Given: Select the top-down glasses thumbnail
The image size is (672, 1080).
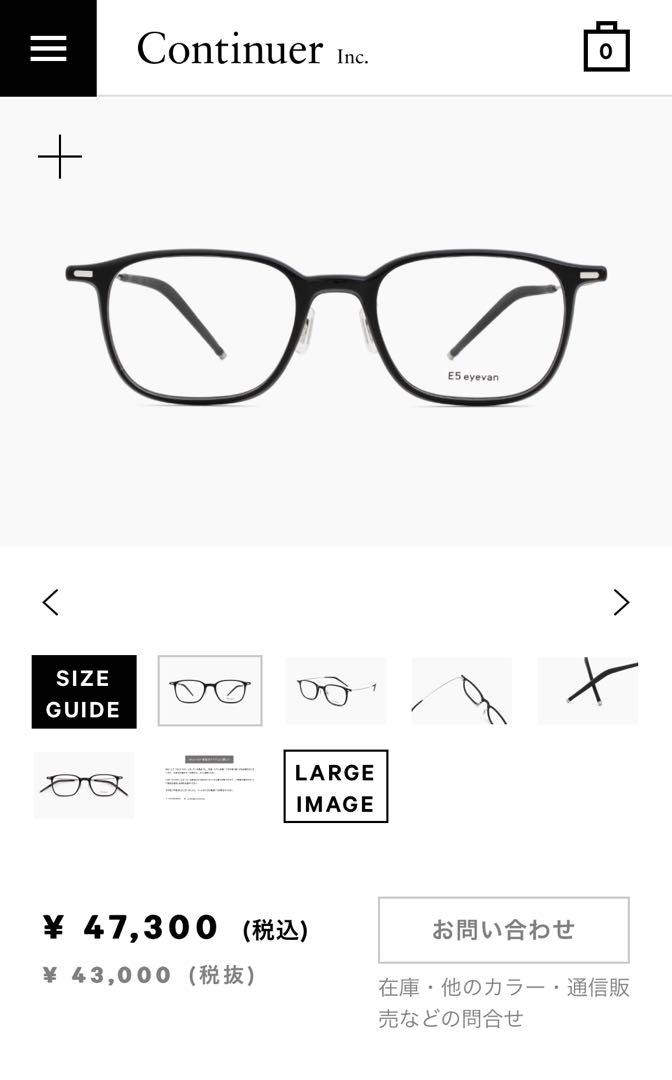Looking at the screenshot, I should click(x=84, y=785).
